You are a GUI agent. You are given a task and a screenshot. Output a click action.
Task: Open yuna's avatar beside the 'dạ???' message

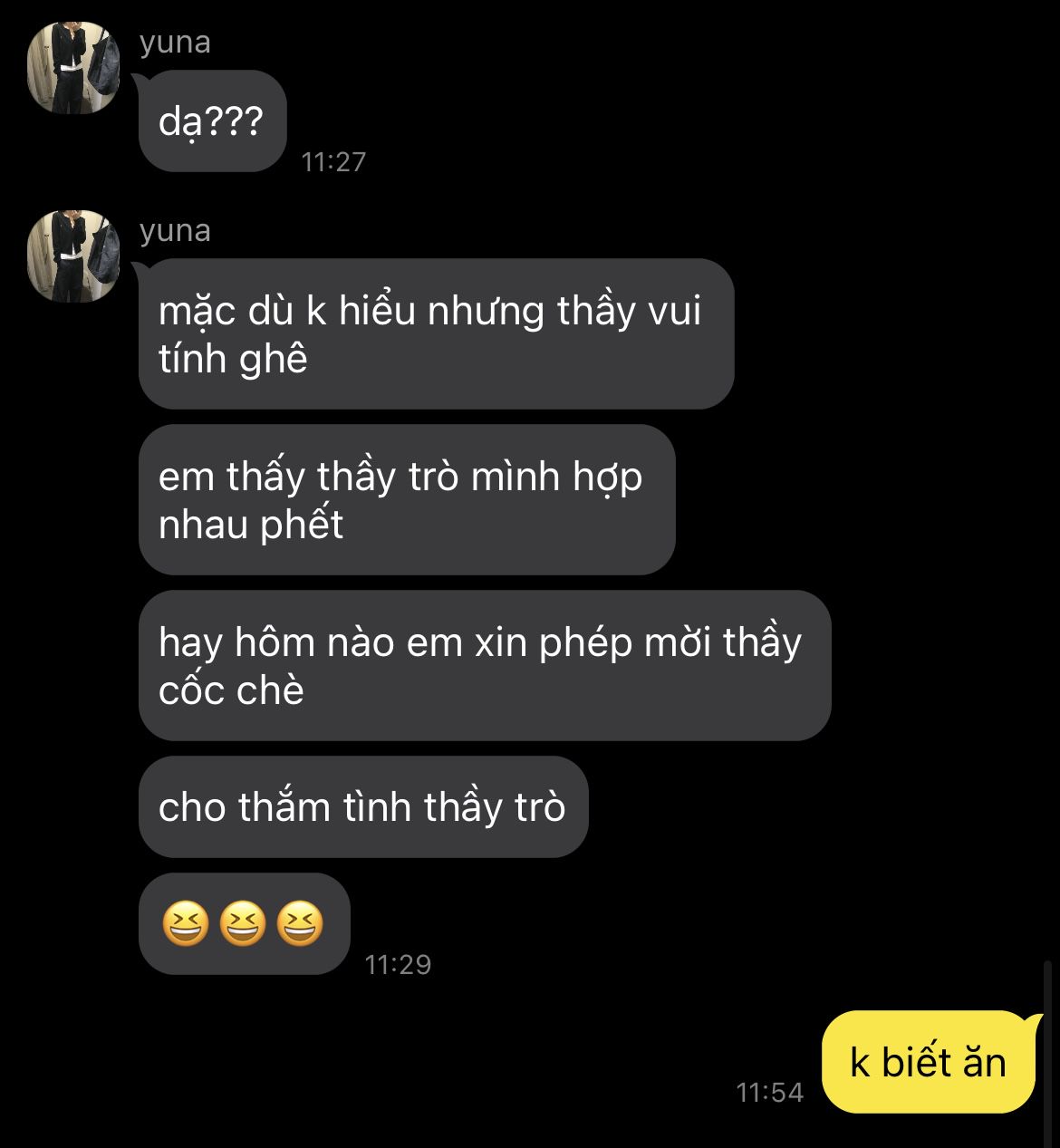point(73,68)
